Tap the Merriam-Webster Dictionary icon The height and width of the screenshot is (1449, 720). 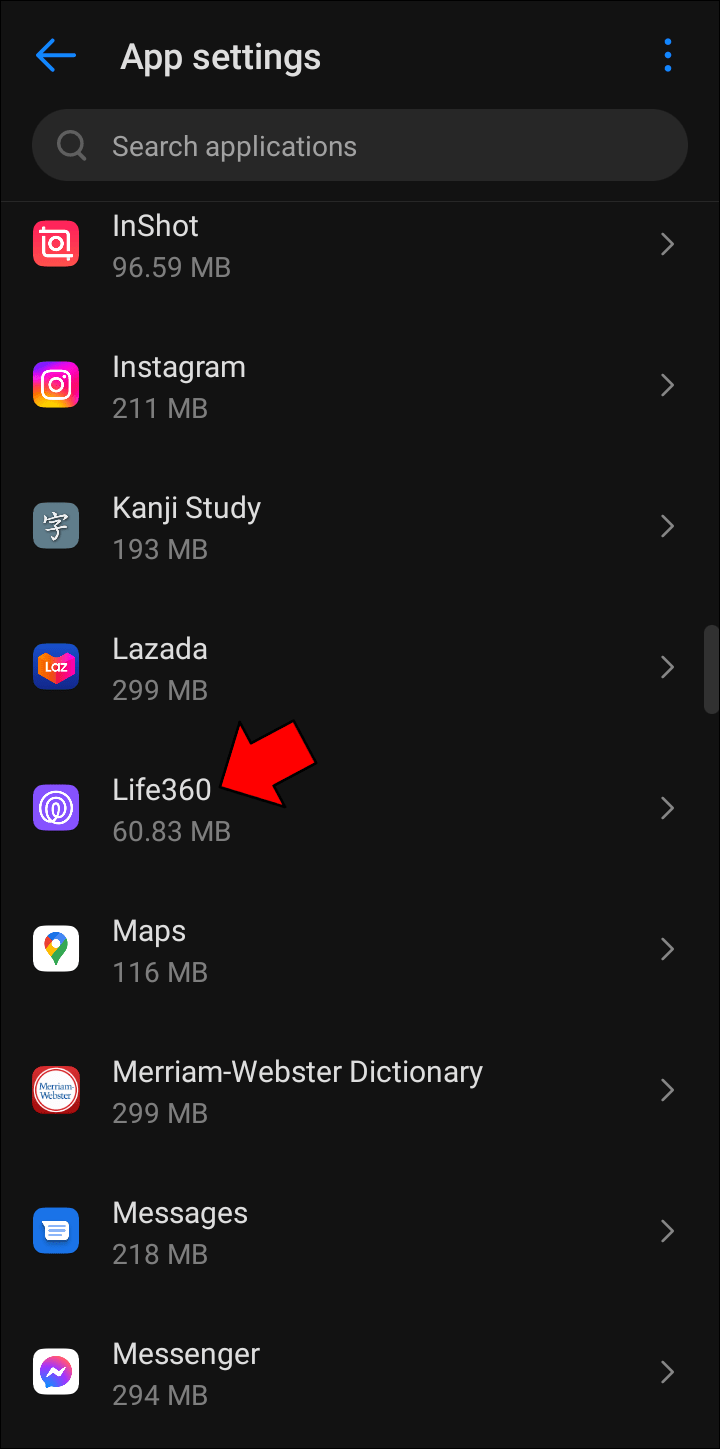coord(56,1090)
